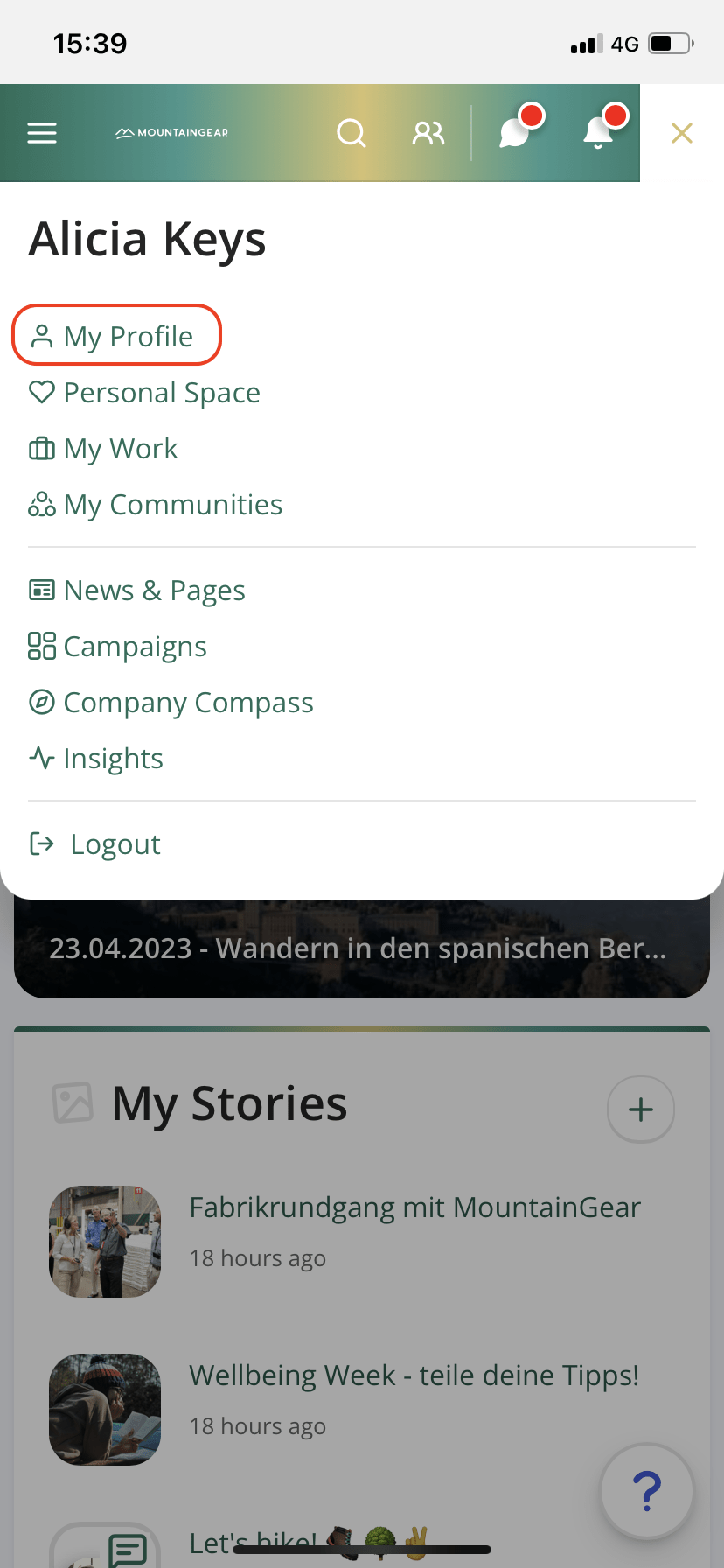The image size is (724, 1568).
Task: Open the search icon in header
Action: [x=352, y=133]
